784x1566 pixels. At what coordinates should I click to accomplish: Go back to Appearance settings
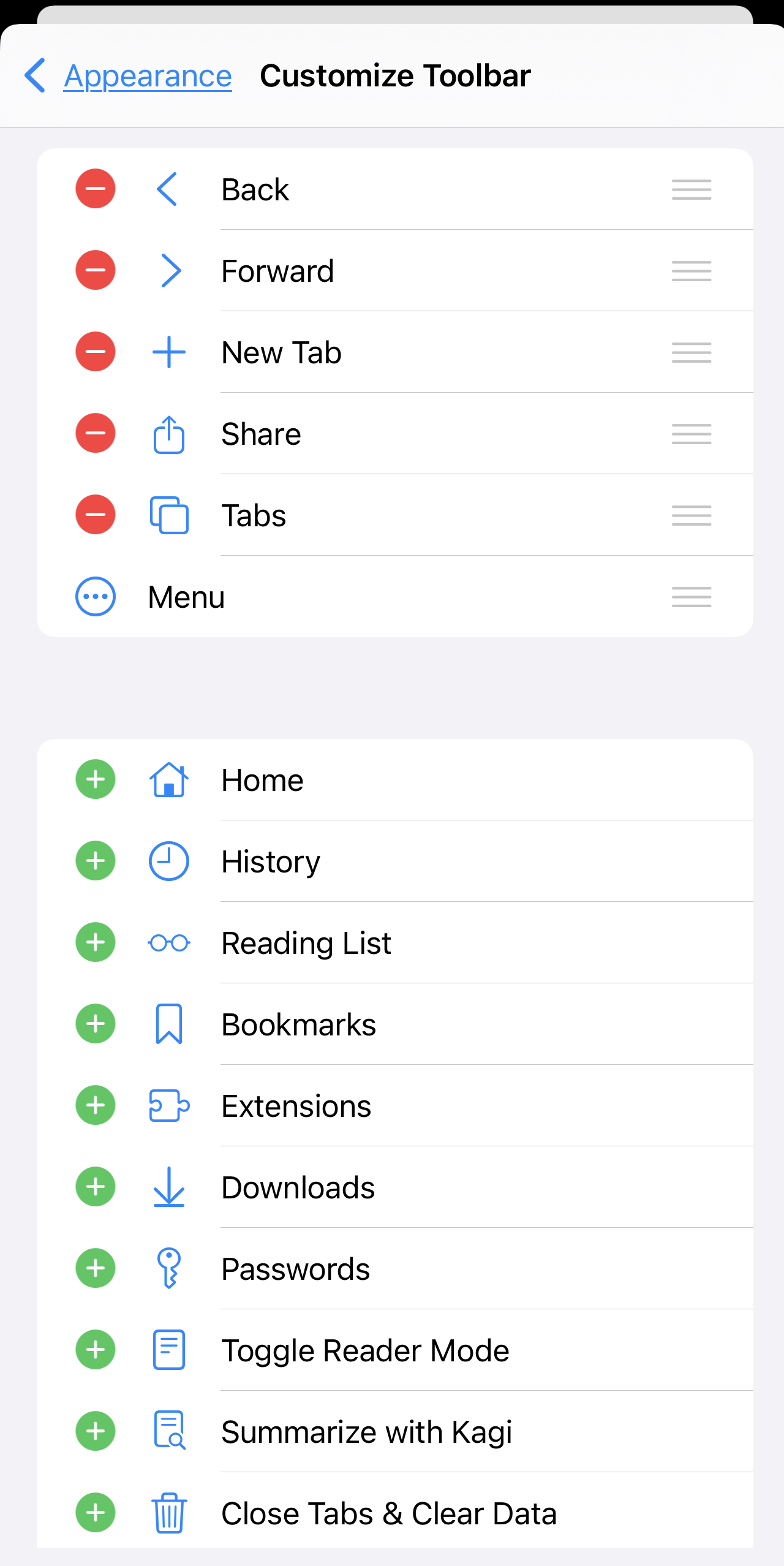pyautogui.click(x=129, y=76)
